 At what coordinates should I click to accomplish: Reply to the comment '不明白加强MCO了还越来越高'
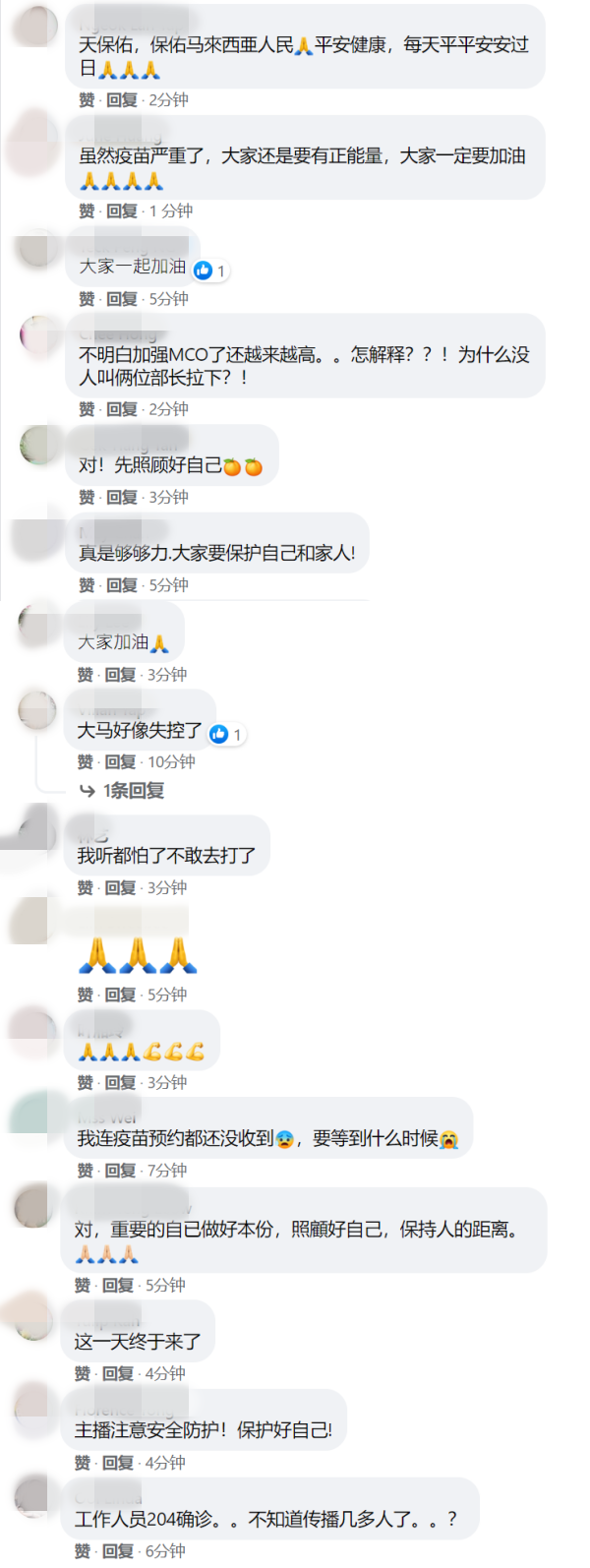(122, 409)
